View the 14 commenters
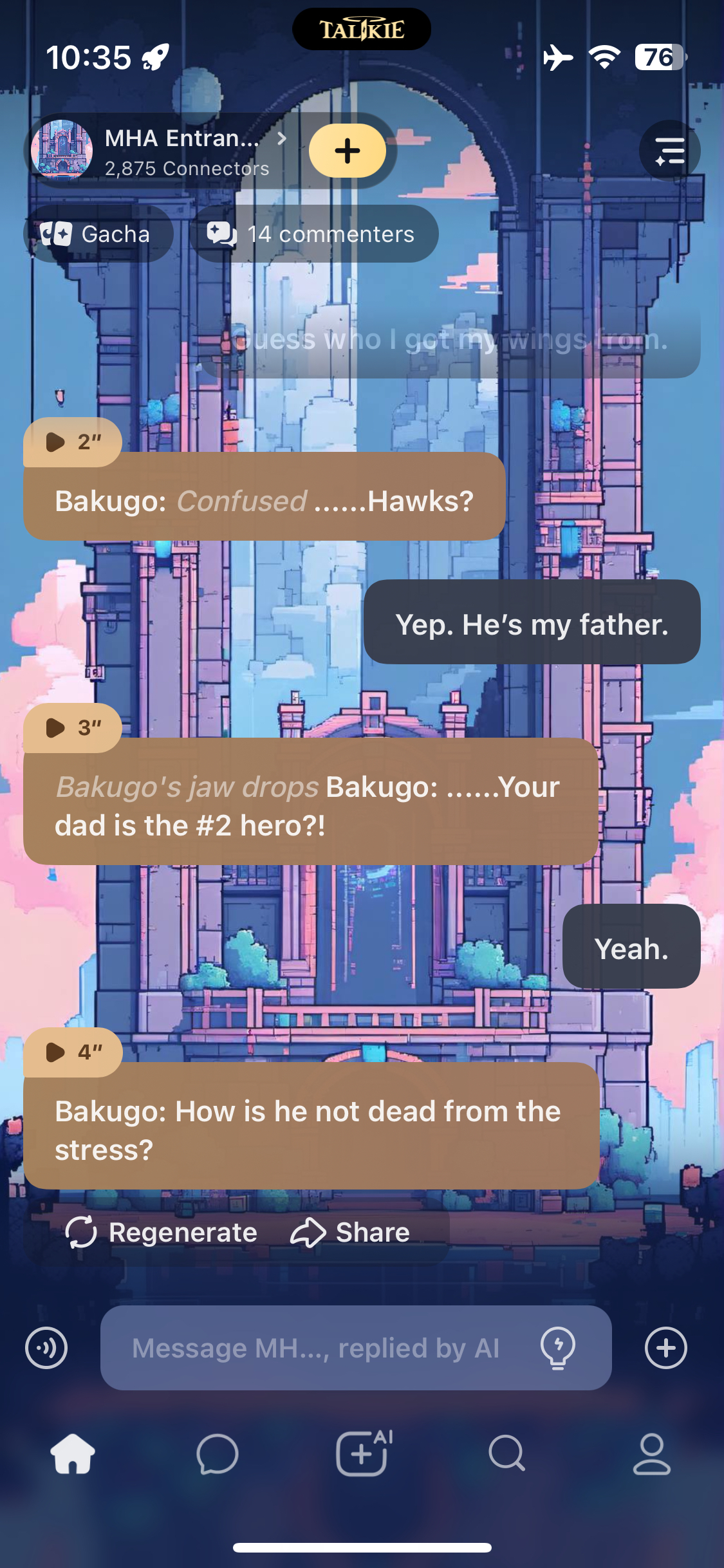The height and width of the screenshot is (1568, 724). pyautogui.click(x=313, y=234)
